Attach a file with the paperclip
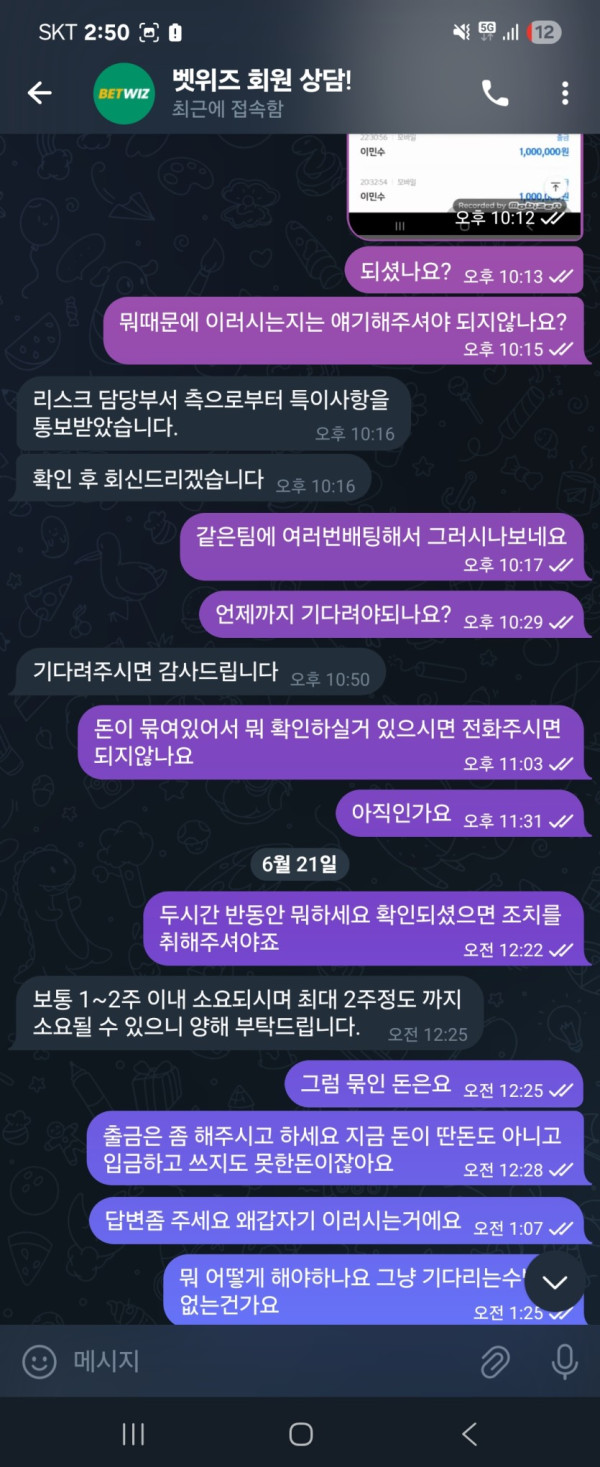The width and height of the screenshot is (600, 1467). pyautogui.click(x=495, y=1362)
